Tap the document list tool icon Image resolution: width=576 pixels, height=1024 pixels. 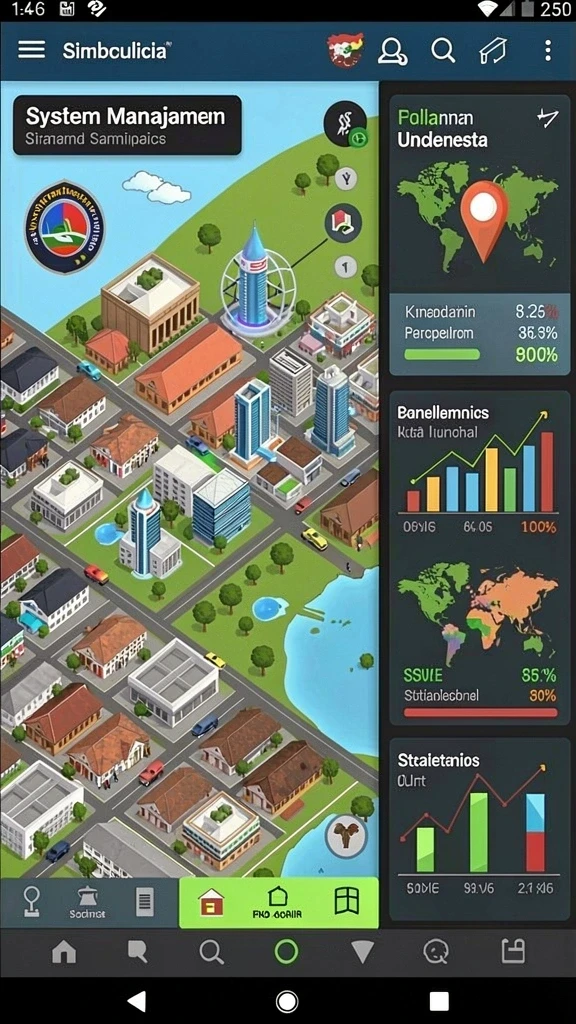(x=145, y=903)
